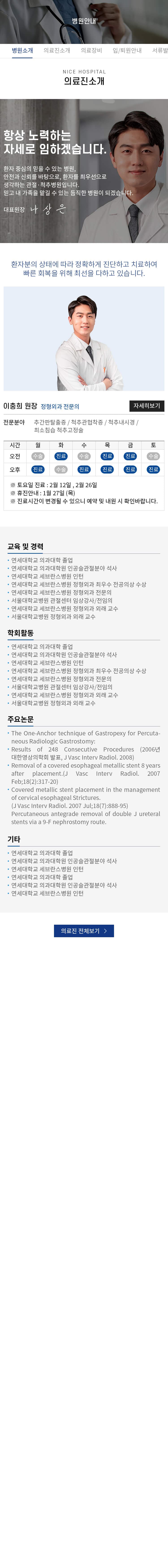Open the 의료진소개 tab

[57, 51]
